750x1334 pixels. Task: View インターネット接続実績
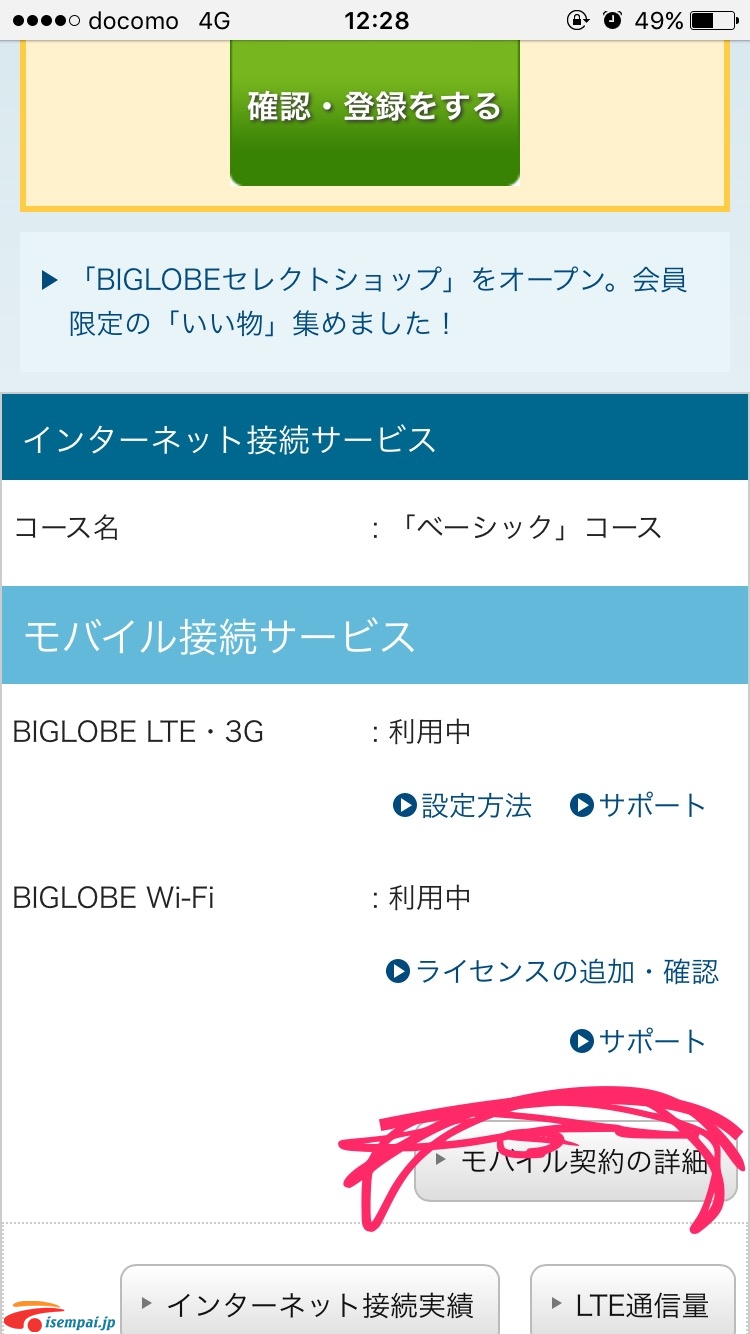[x=310, y=1304]
